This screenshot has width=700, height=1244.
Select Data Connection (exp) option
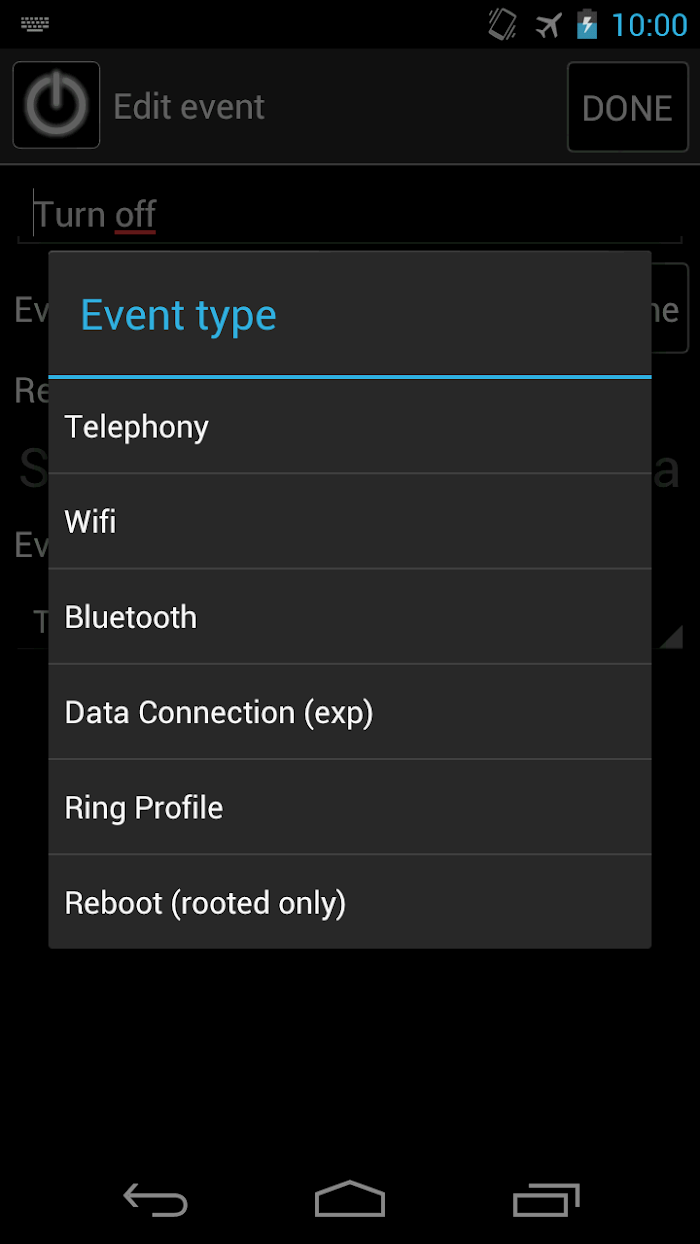click(350, 712)
